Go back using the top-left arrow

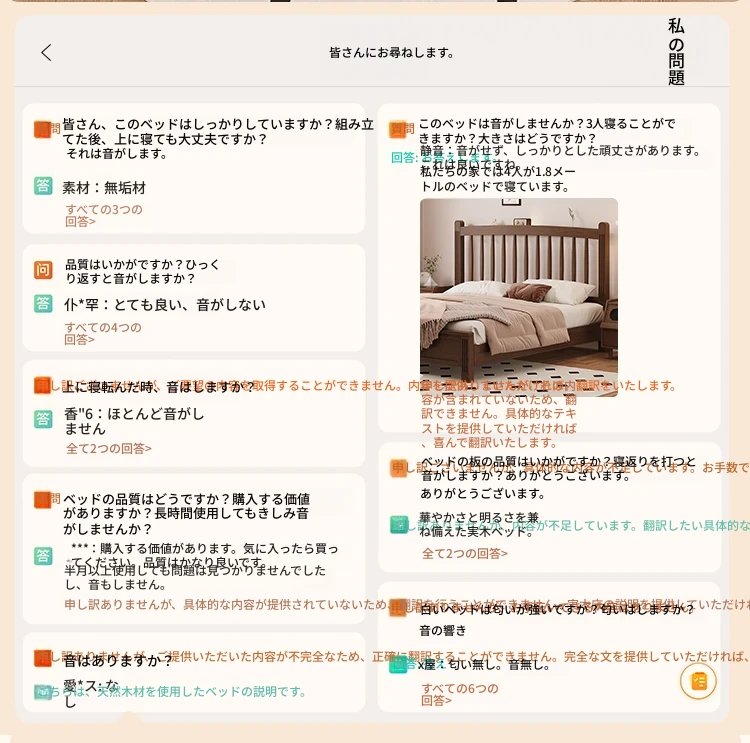[46, 53]
